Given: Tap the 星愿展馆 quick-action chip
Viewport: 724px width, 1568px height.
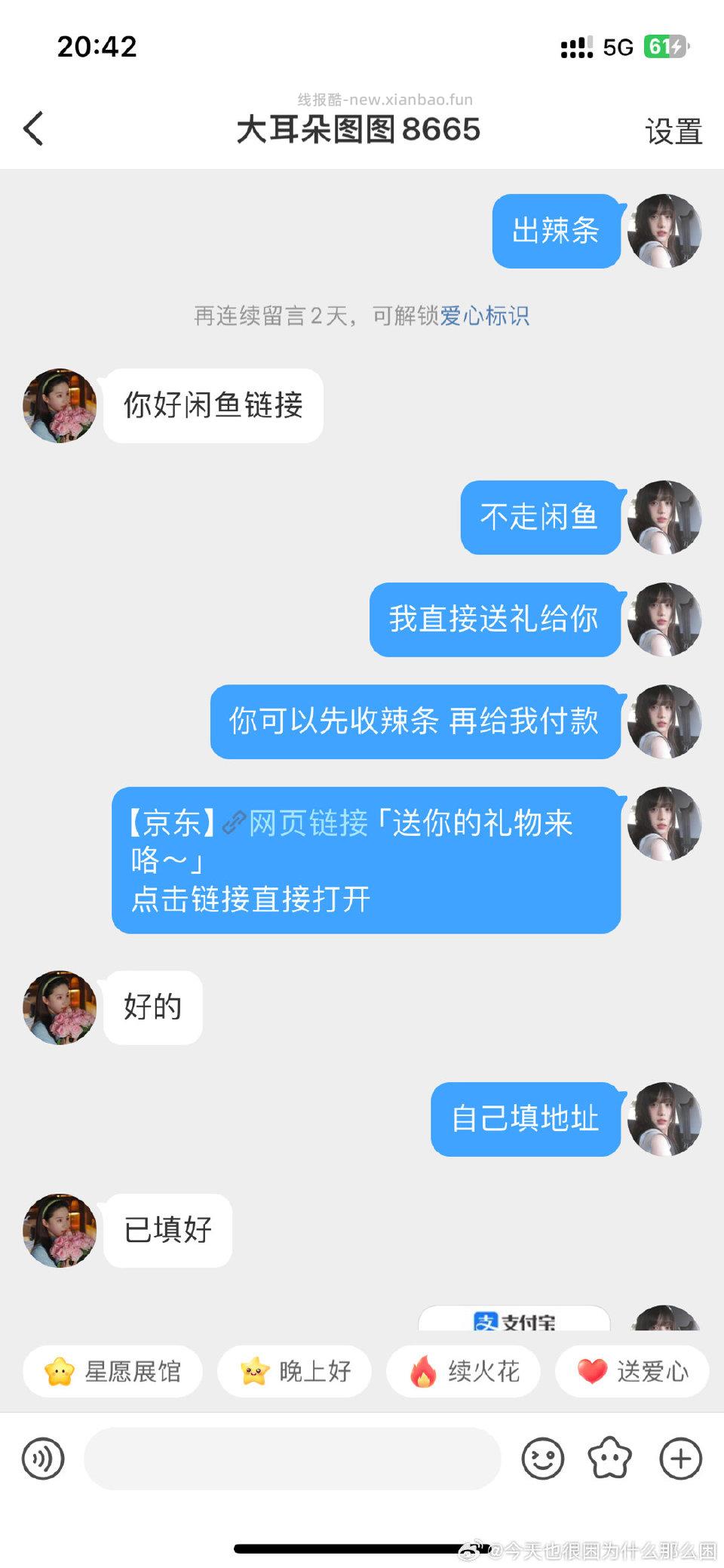Looking at the screenshot, I should (112, 1372).
